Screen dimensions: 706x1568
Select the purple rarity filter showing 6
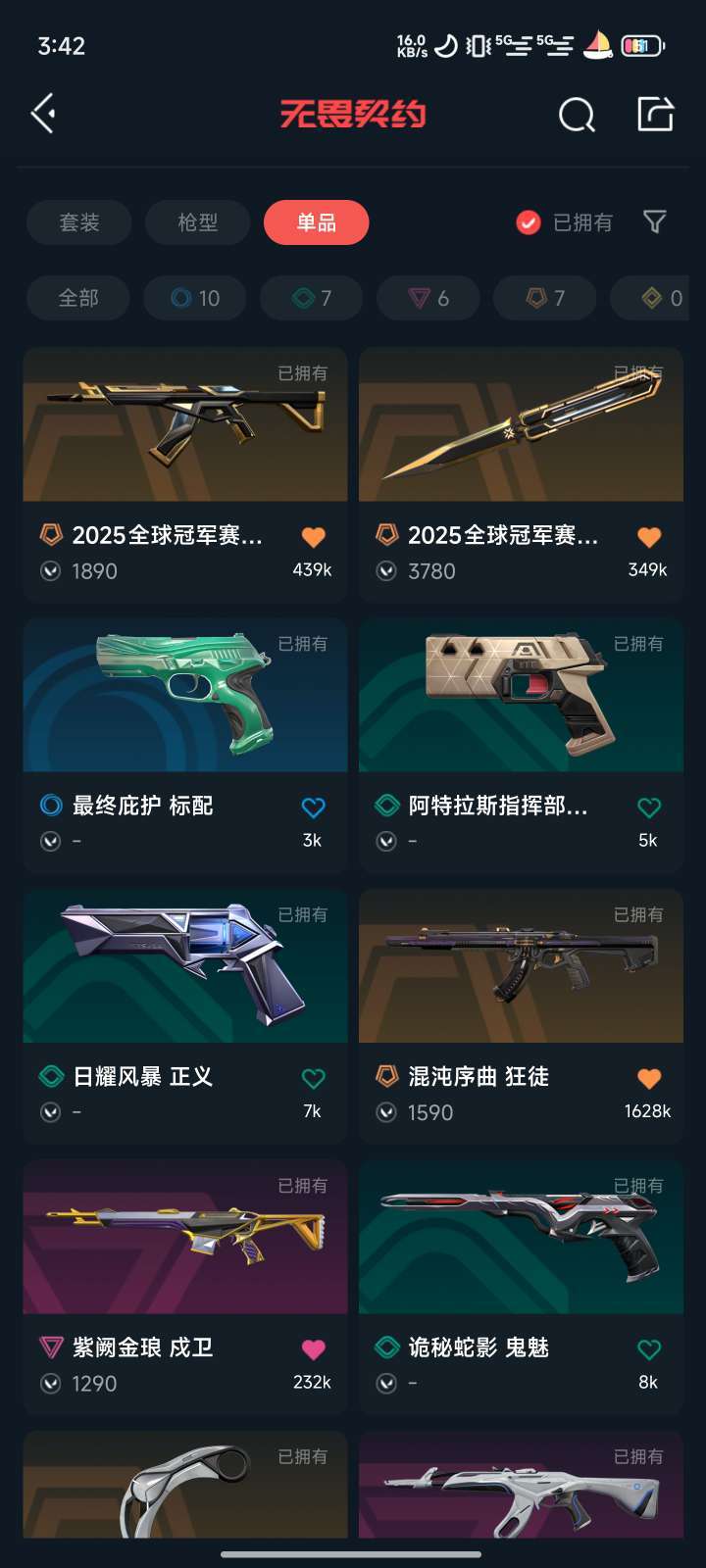[x=428, y=298]
